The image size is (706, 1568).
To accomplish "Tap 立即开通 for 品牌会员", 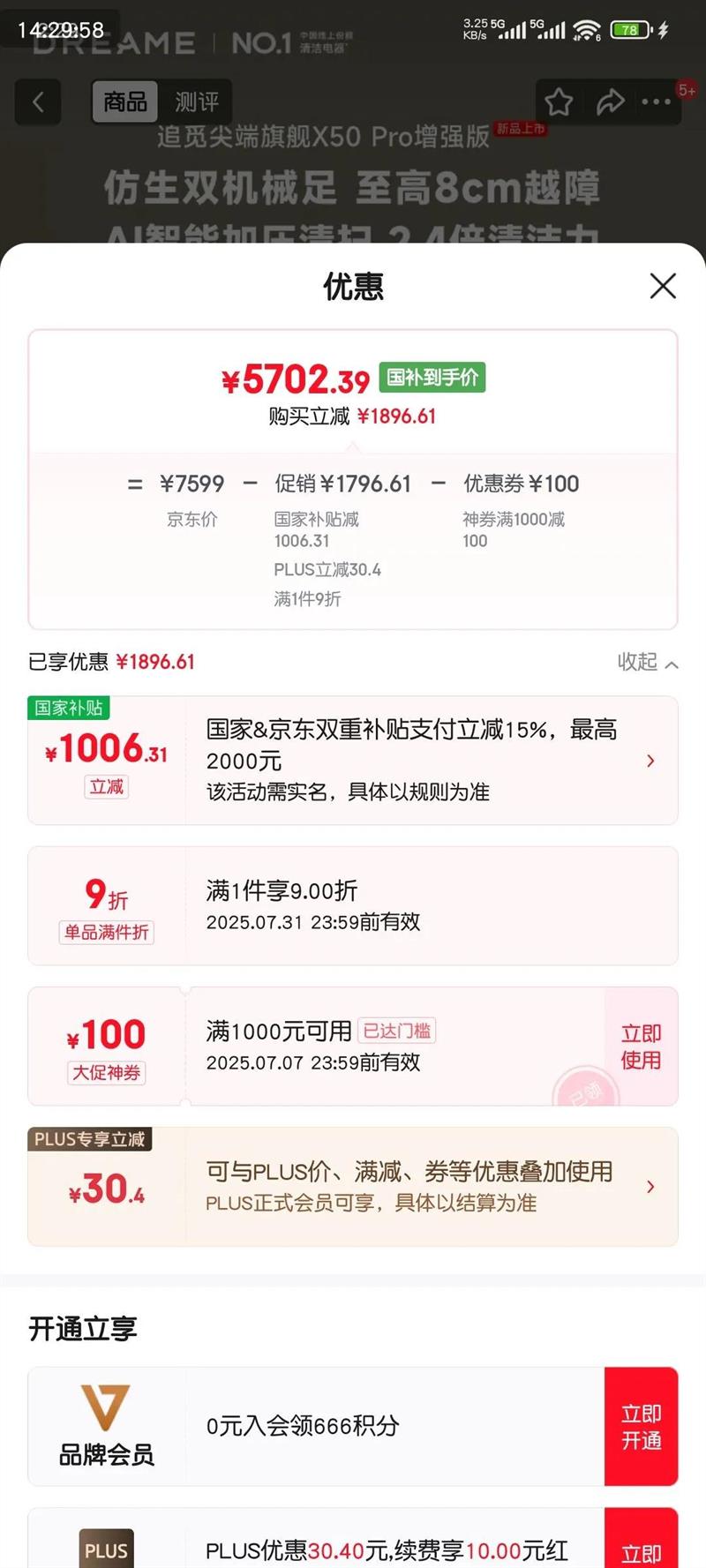I will (x=641, y=1427).
